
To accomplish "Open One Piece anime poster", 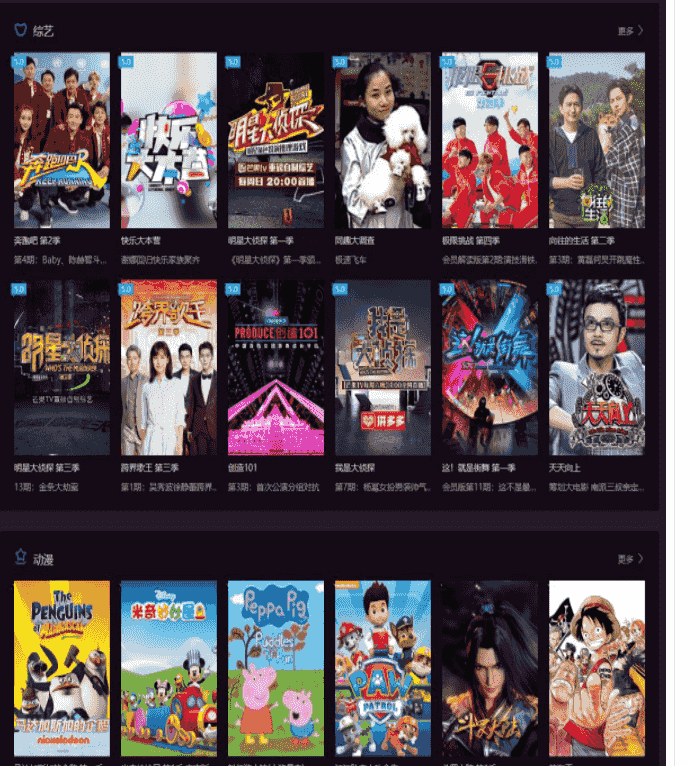I will [596, 668].
